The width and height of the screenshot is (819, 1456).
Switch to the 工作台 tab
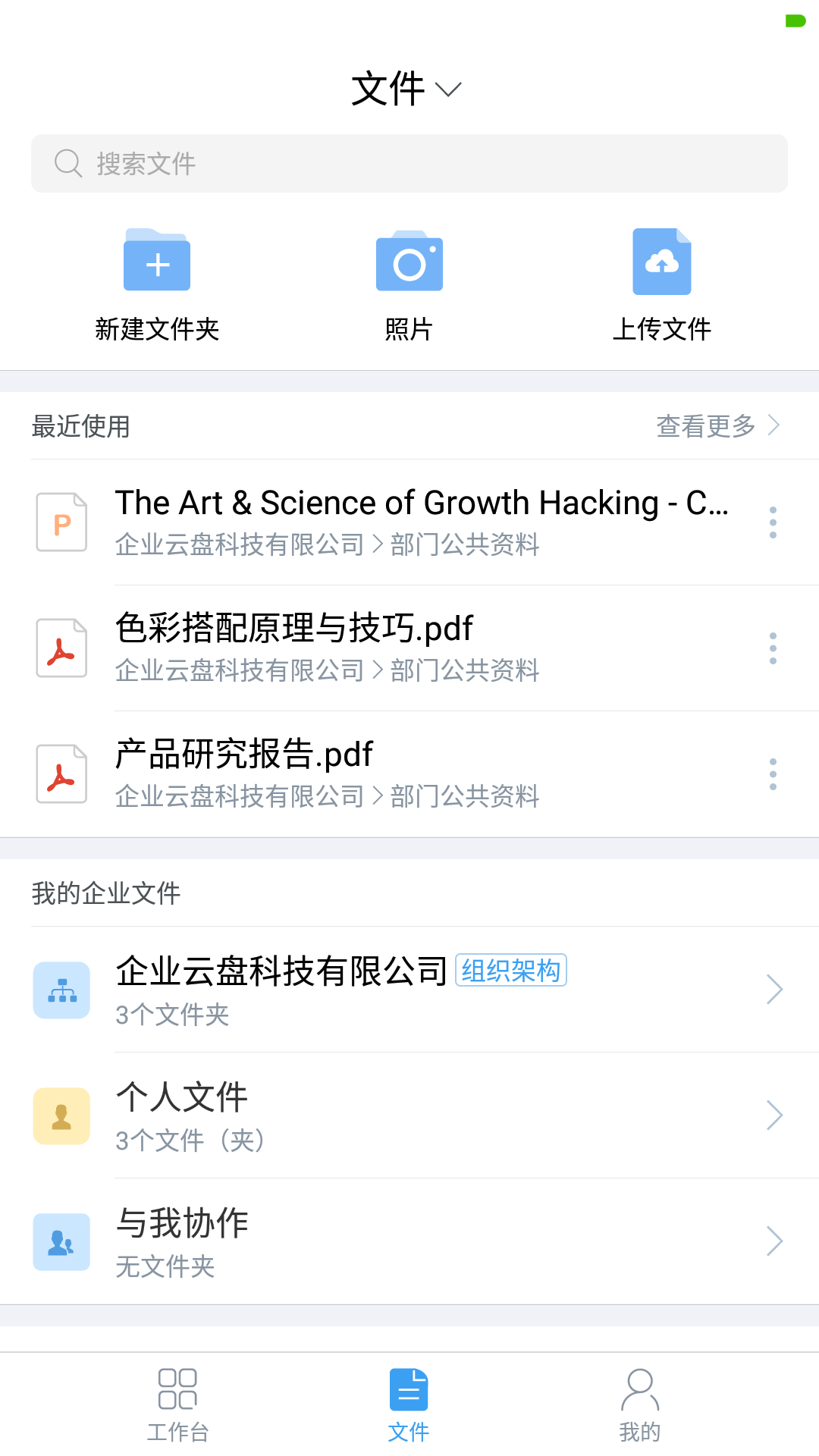pyautogui.click(x=178, y=1403)
